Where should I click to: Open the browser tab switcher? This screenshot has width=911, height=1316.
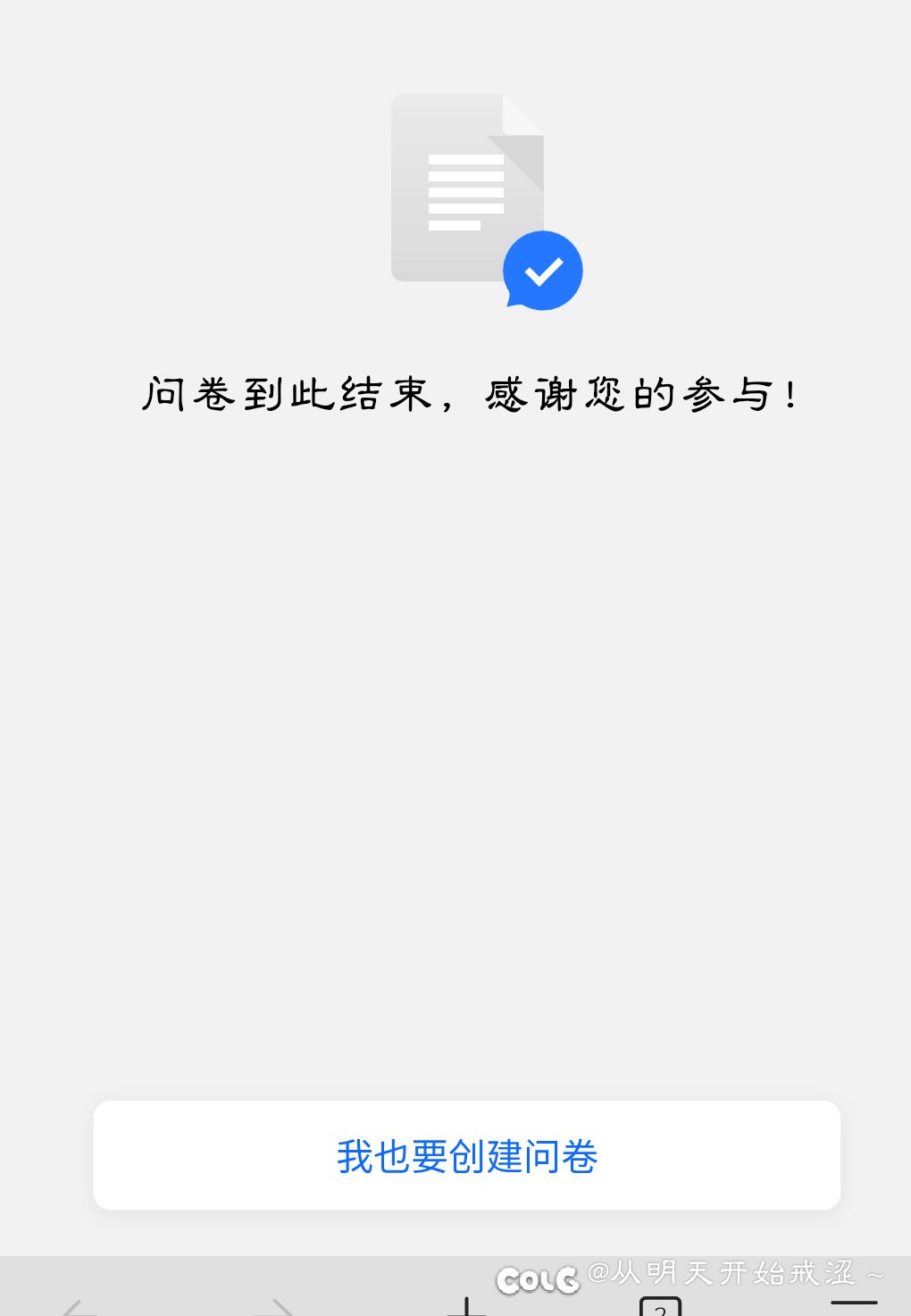(660, 1307)
